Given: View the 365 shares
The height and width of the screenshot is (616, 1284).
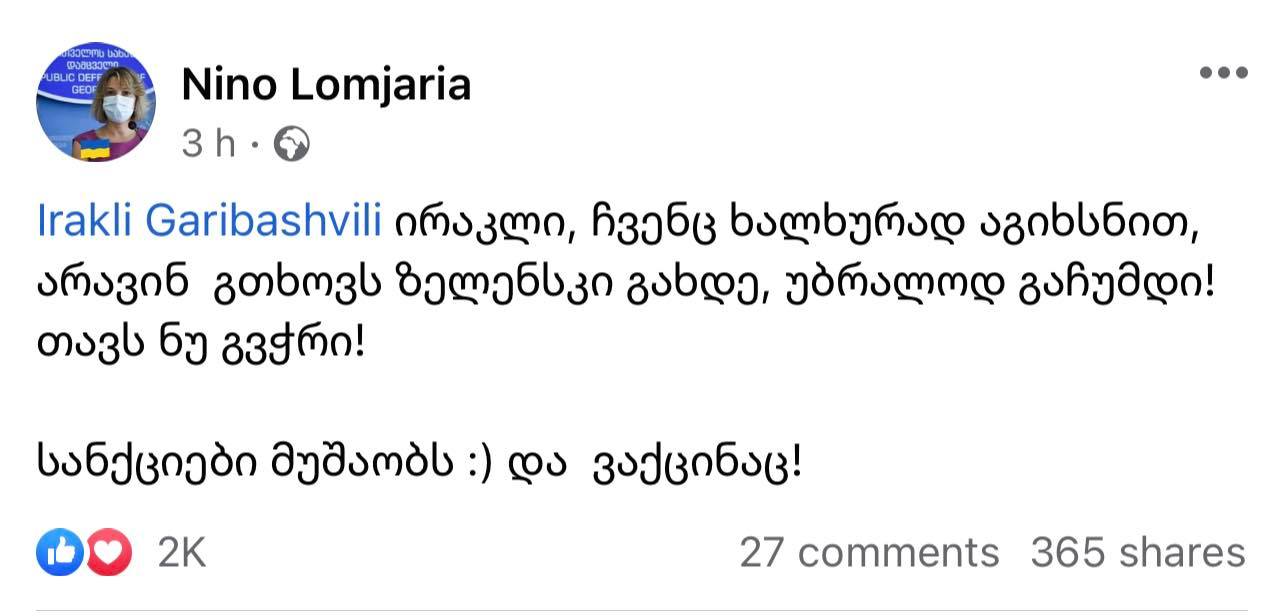Looking at the screenshot, I should (x=1137, y=552).
